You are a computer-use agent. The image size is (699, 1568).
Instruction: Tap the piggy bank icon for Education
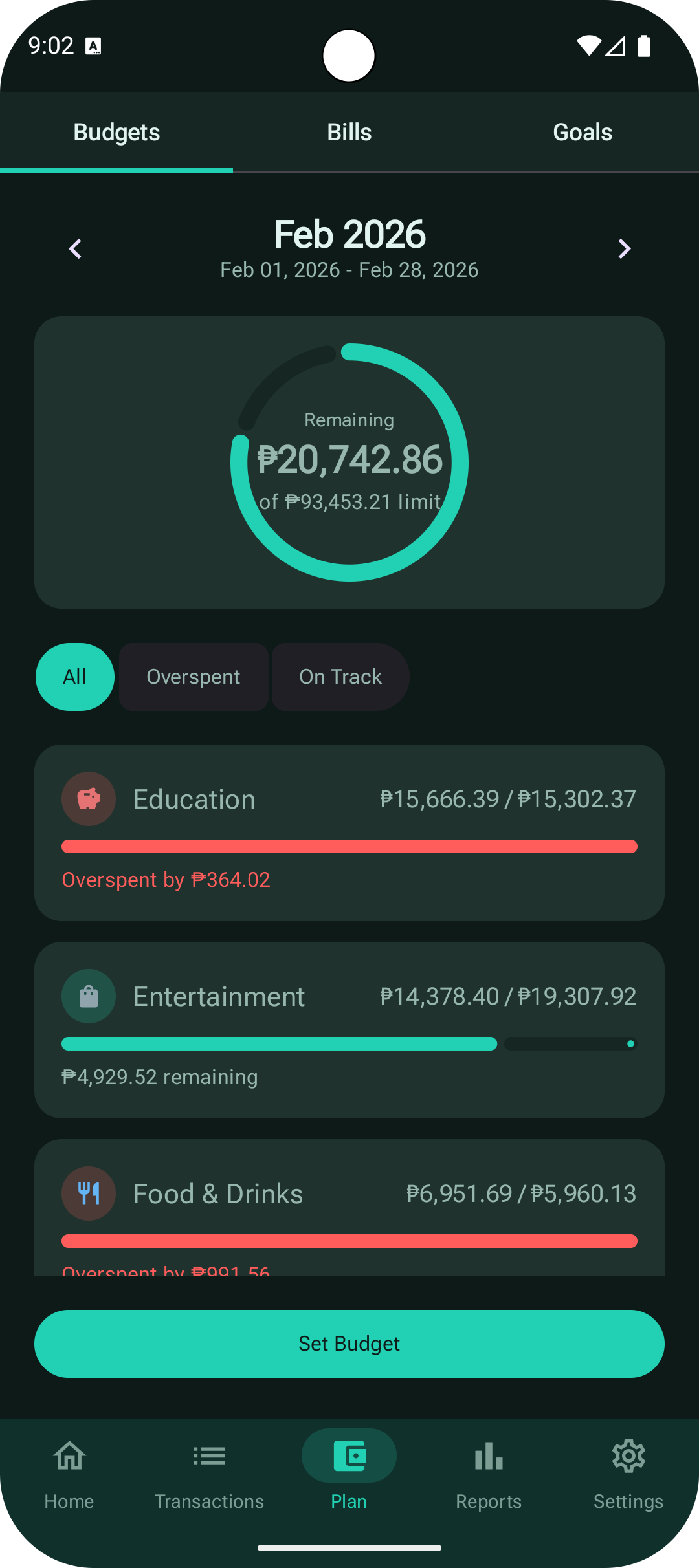89,798
